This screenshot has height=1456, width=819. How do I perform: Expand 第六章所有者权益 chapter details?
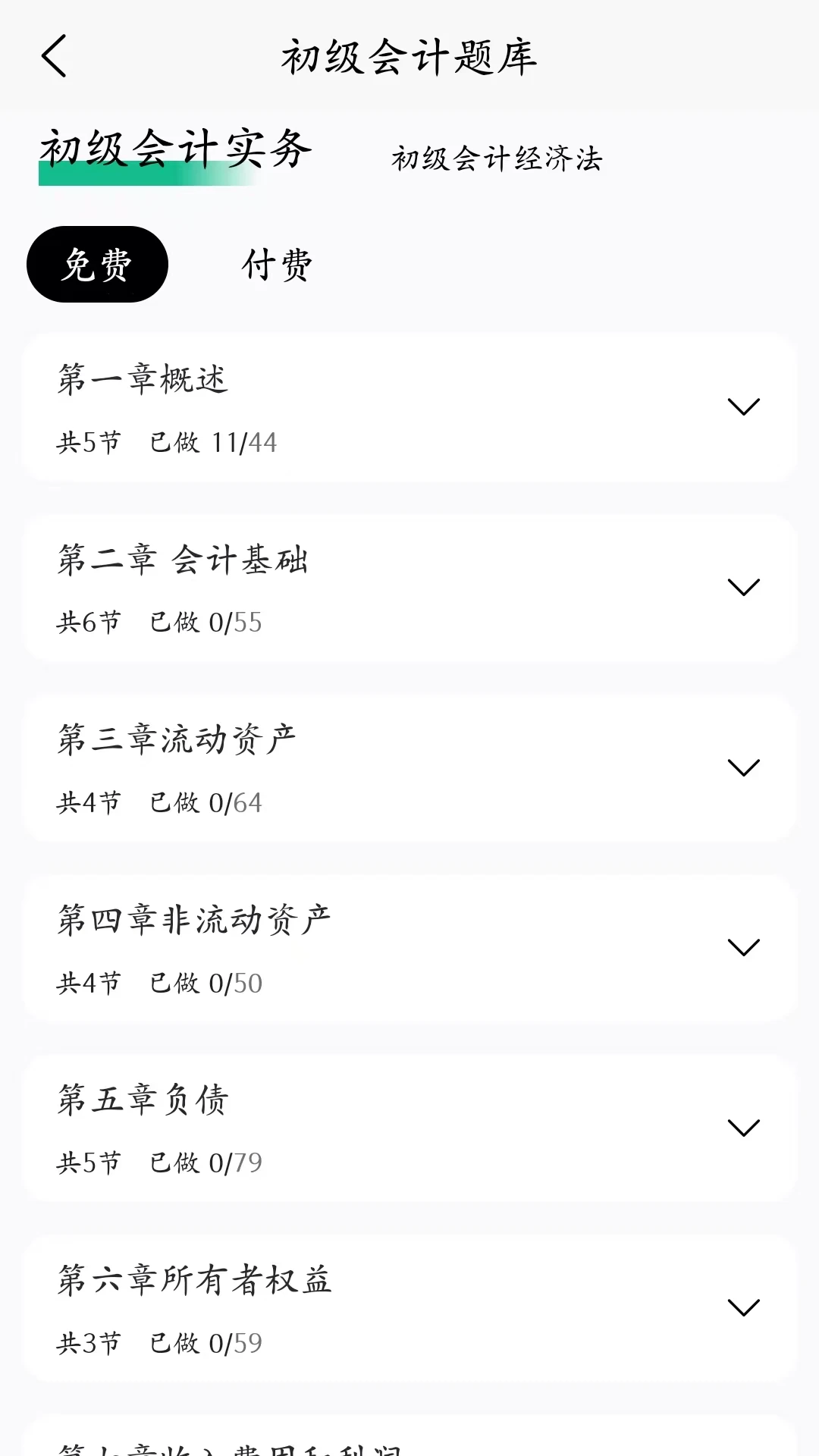coord(744,1307)
